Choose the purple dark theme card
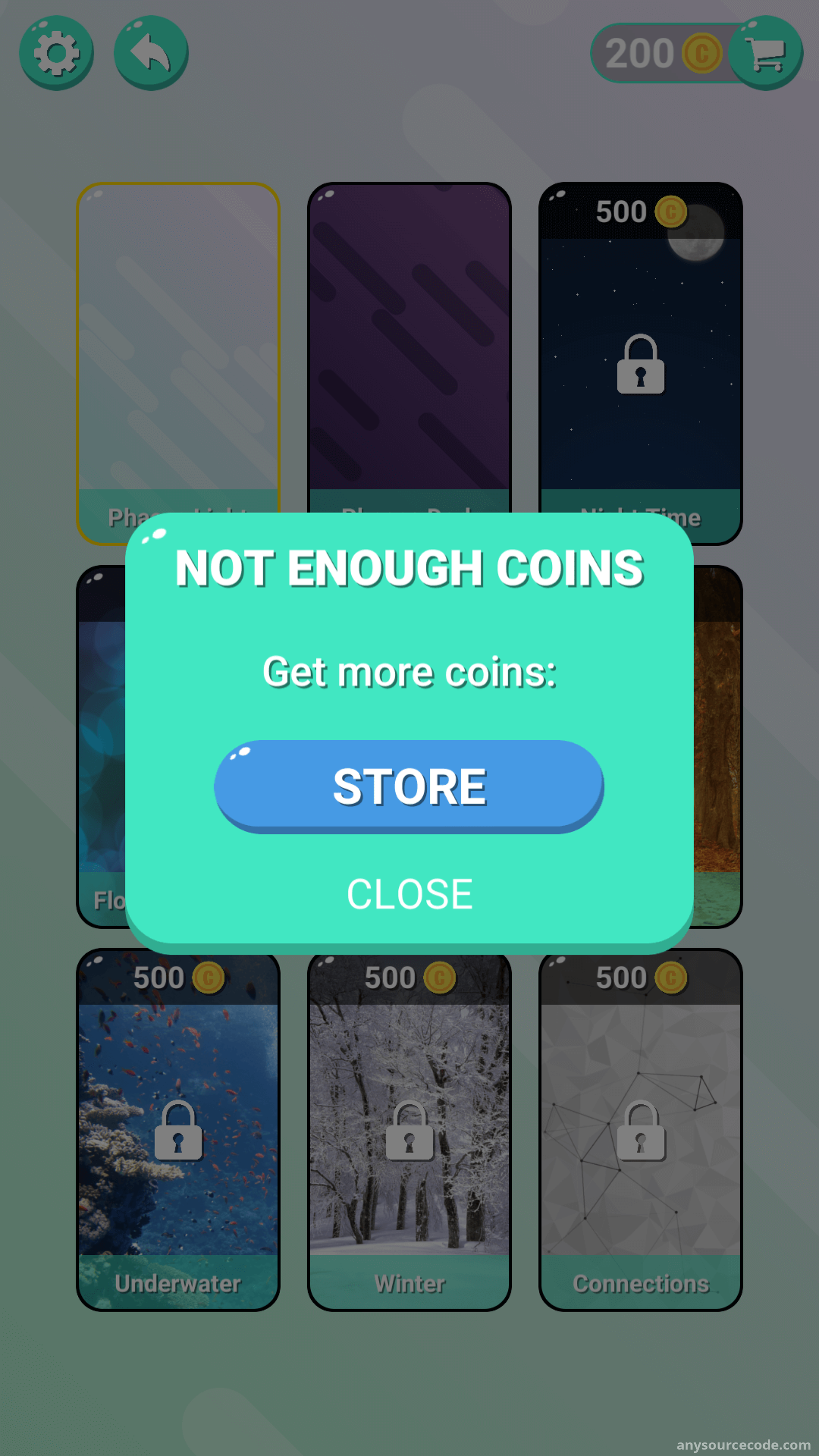The width and height of the screenshot is (819, 1456). coord(409,348)
